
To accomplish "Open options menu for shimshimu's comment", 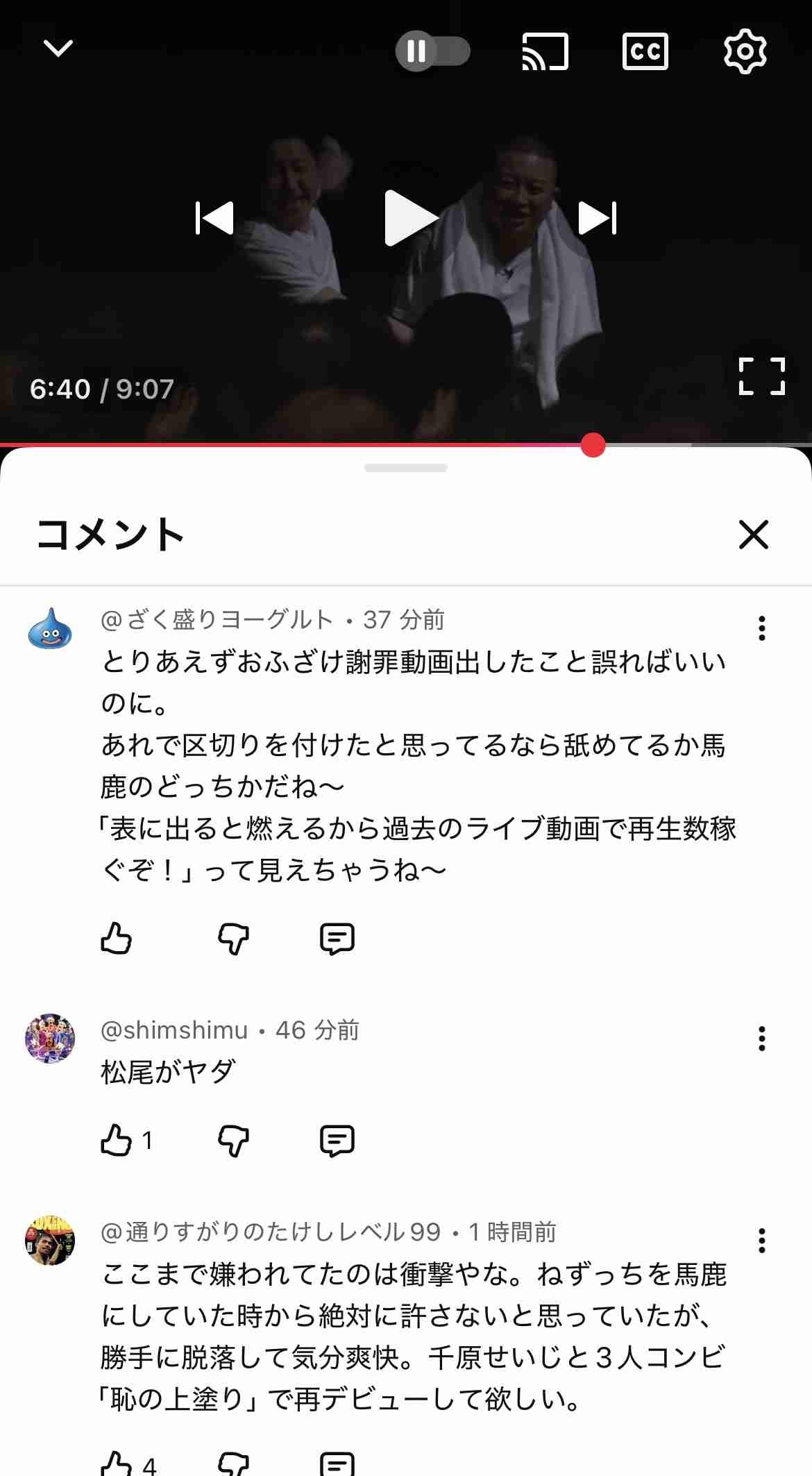I will pos(762,1039).
